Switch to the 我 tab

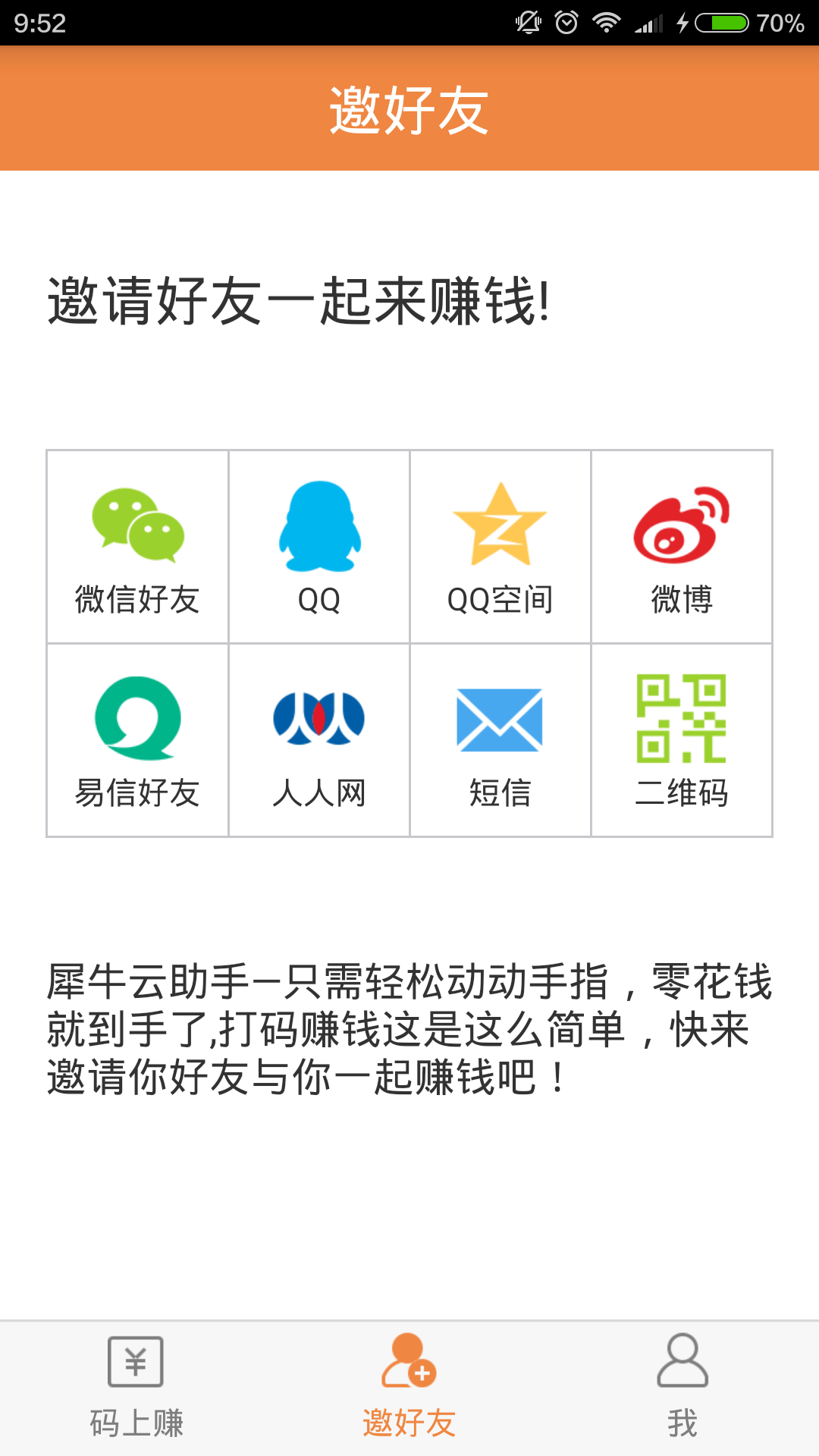tap(682, 1399)
